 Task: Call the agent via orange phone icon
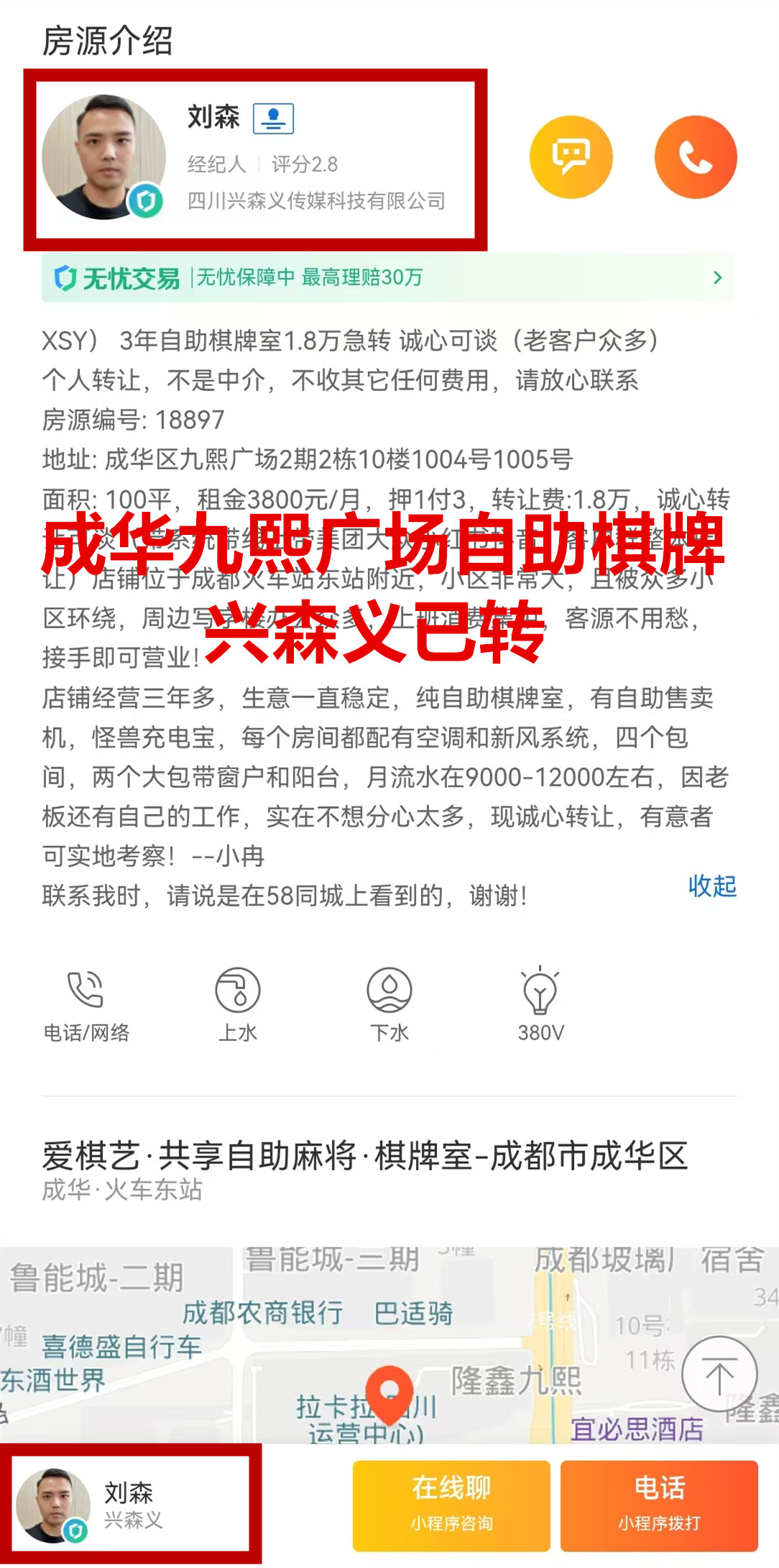point(695,157)
